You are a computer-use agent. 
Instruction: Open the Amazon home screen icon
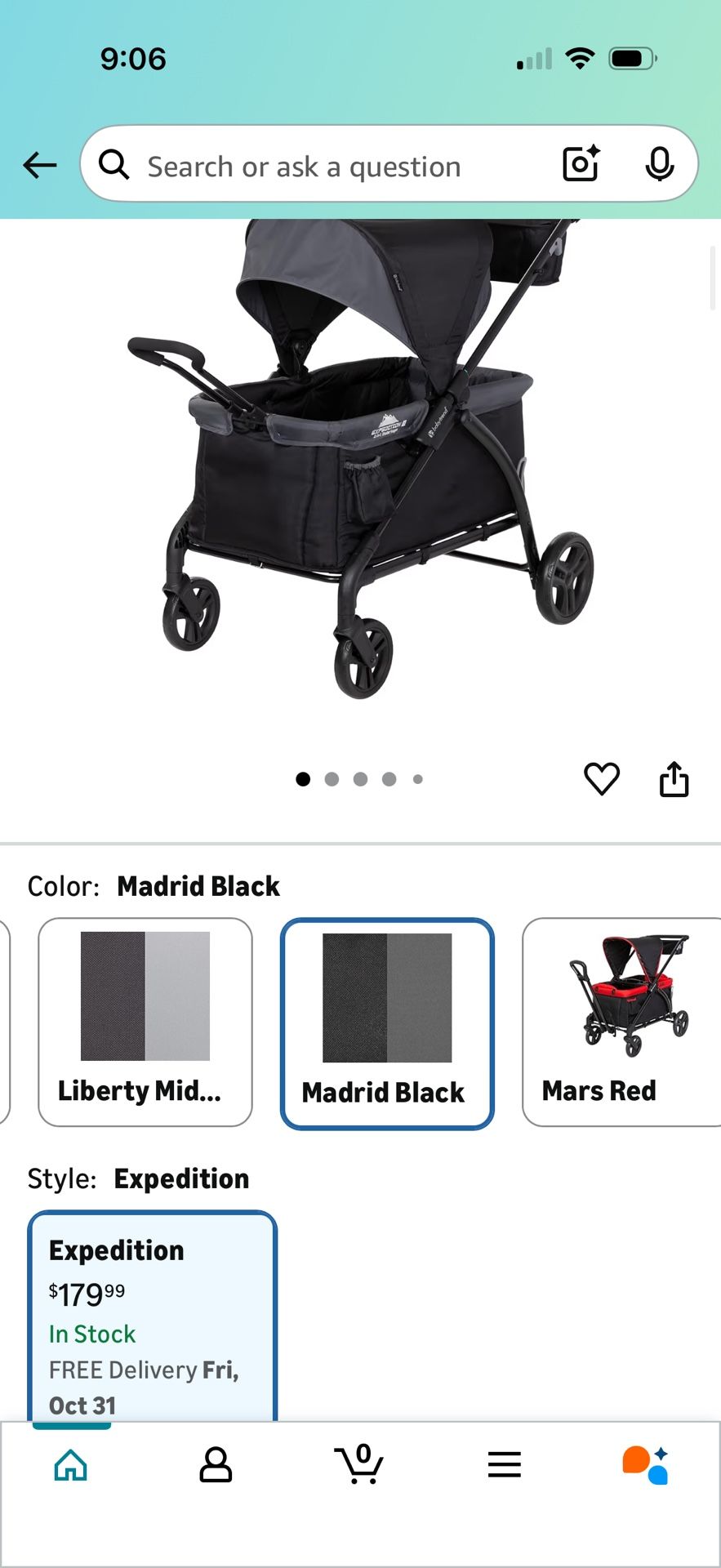[x=72, y=1464]
